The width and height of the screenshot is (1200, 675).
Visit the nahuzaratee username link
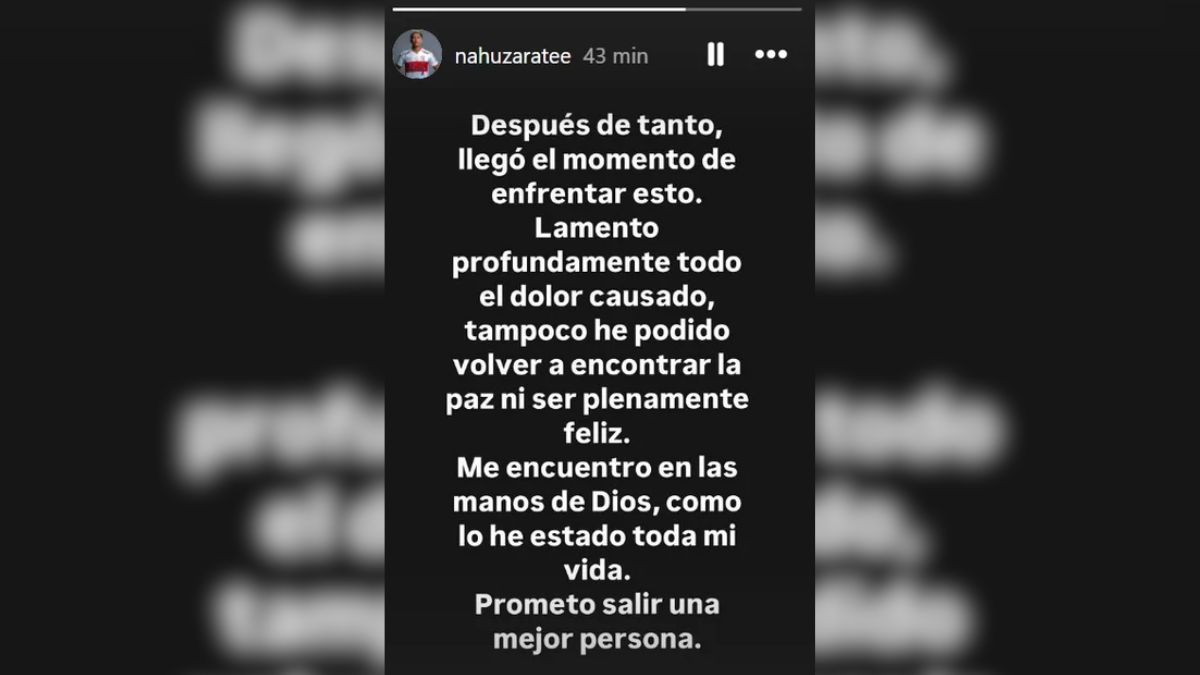coord(512,56)
